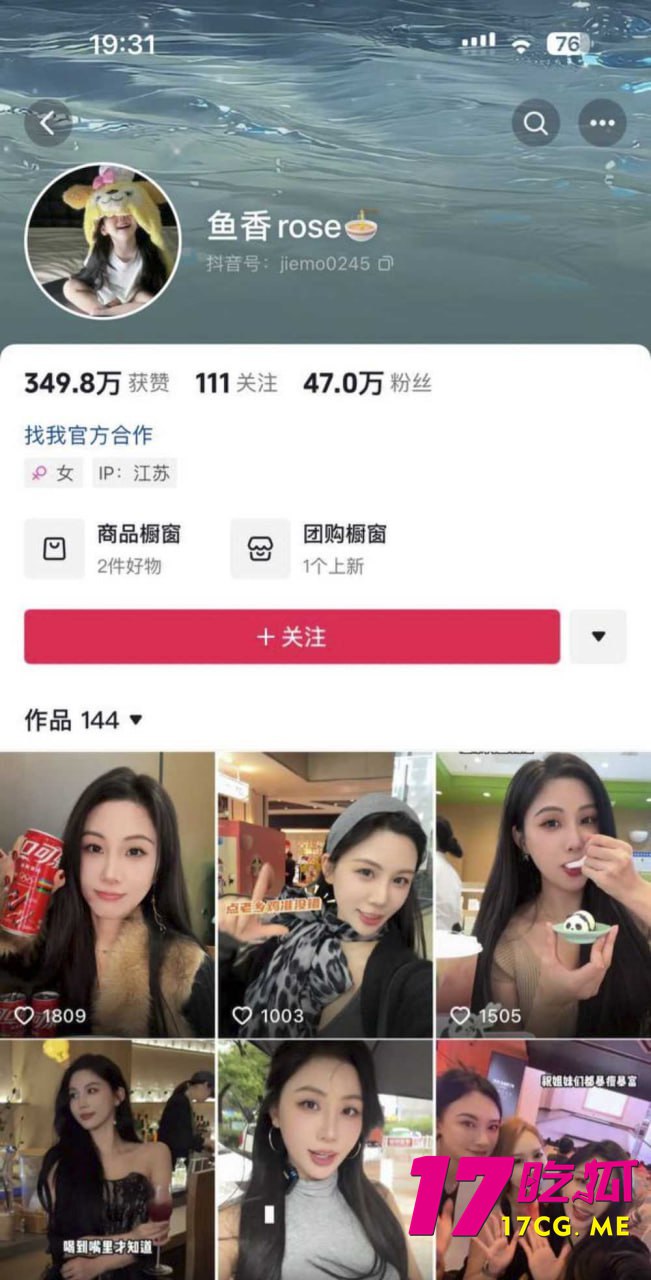Copy the Douyin ID jiemo0245
The image size is (651, 1280).
click(x=386, y=264)
